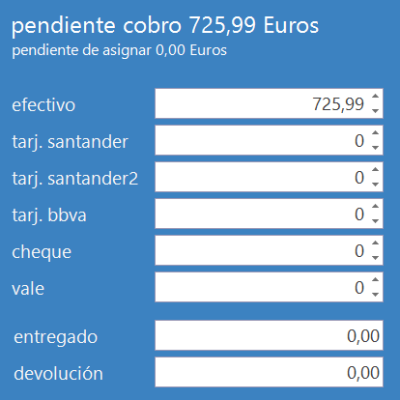This screenshot has width=400, height=400.
Task: Increase vale value with up arrow
Action: tap(375, 280)
